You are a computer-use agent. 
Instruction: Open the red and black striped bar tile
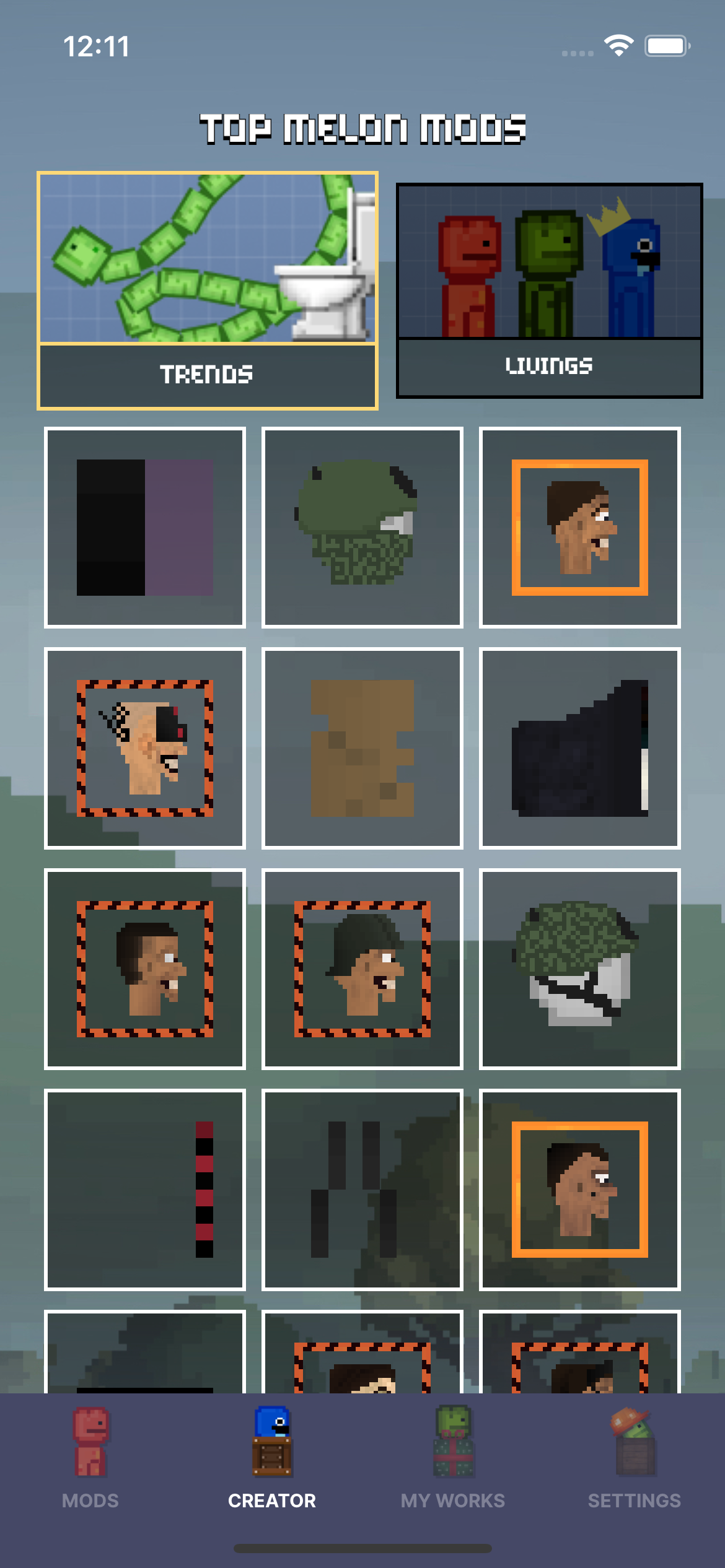tap(145, 1190)
